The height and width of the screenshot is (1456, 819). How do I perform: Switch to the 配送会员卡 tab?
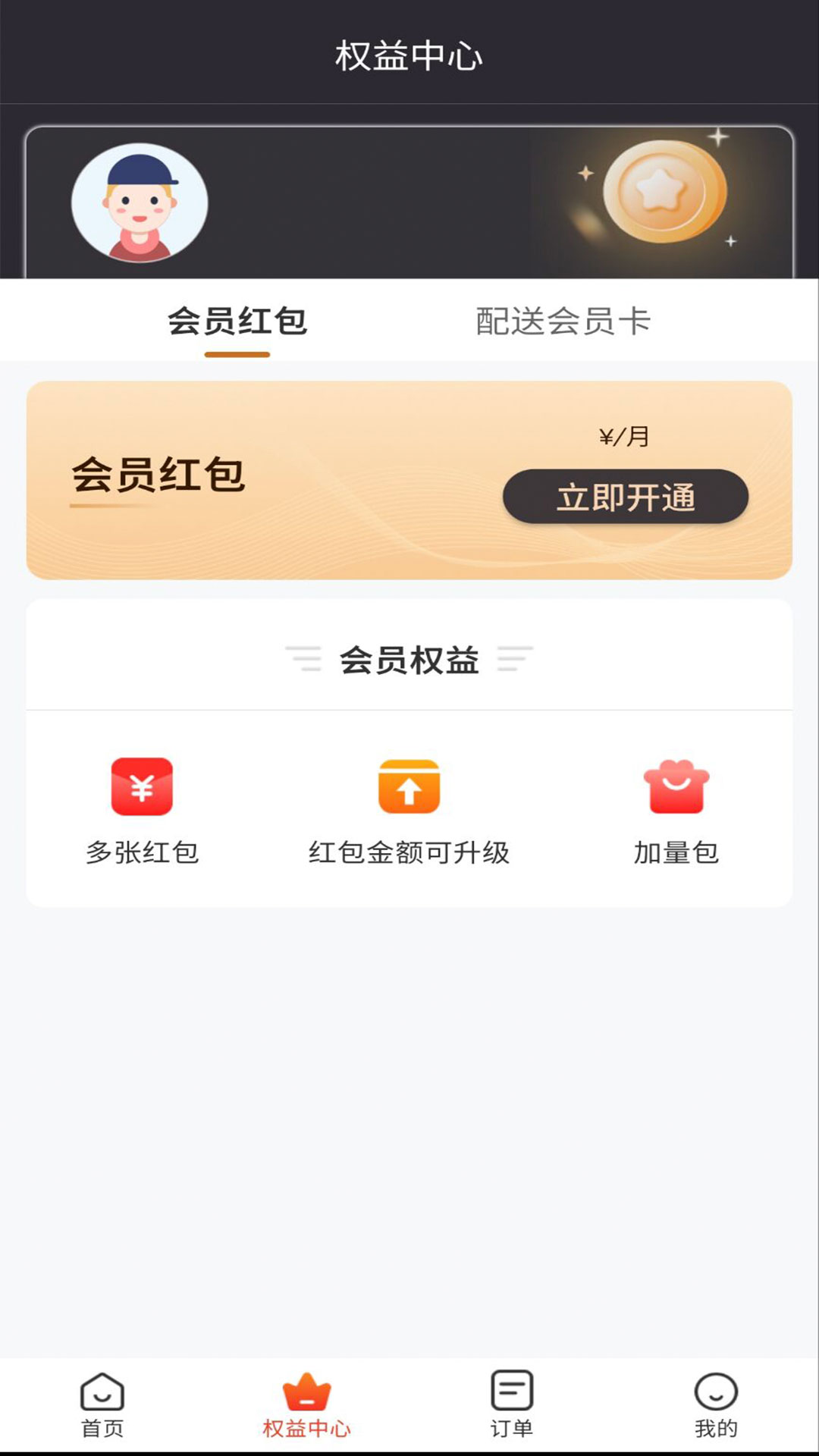point(564,320)
